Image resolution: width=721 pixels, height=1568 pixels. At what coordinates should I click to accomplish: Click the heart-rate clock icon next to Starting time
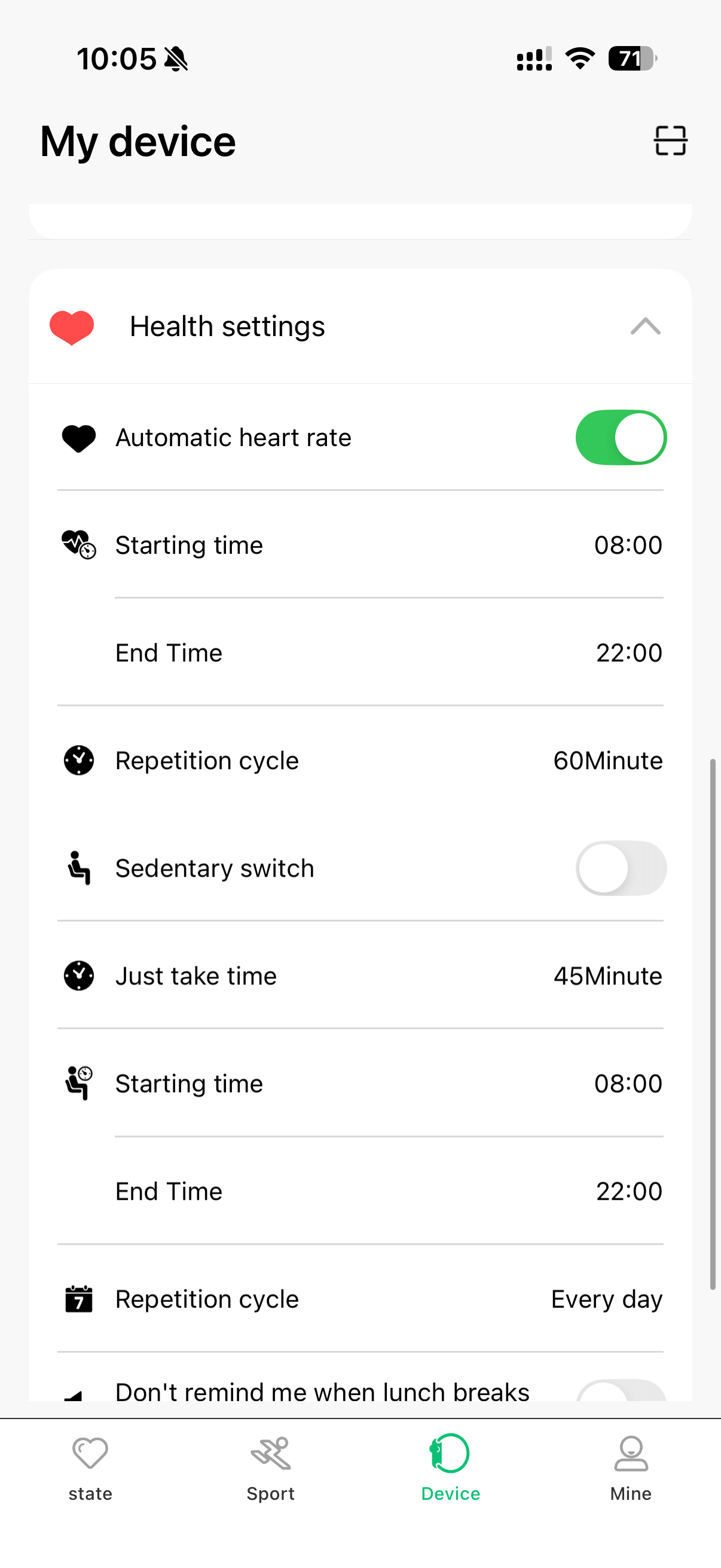click(78, 544)
